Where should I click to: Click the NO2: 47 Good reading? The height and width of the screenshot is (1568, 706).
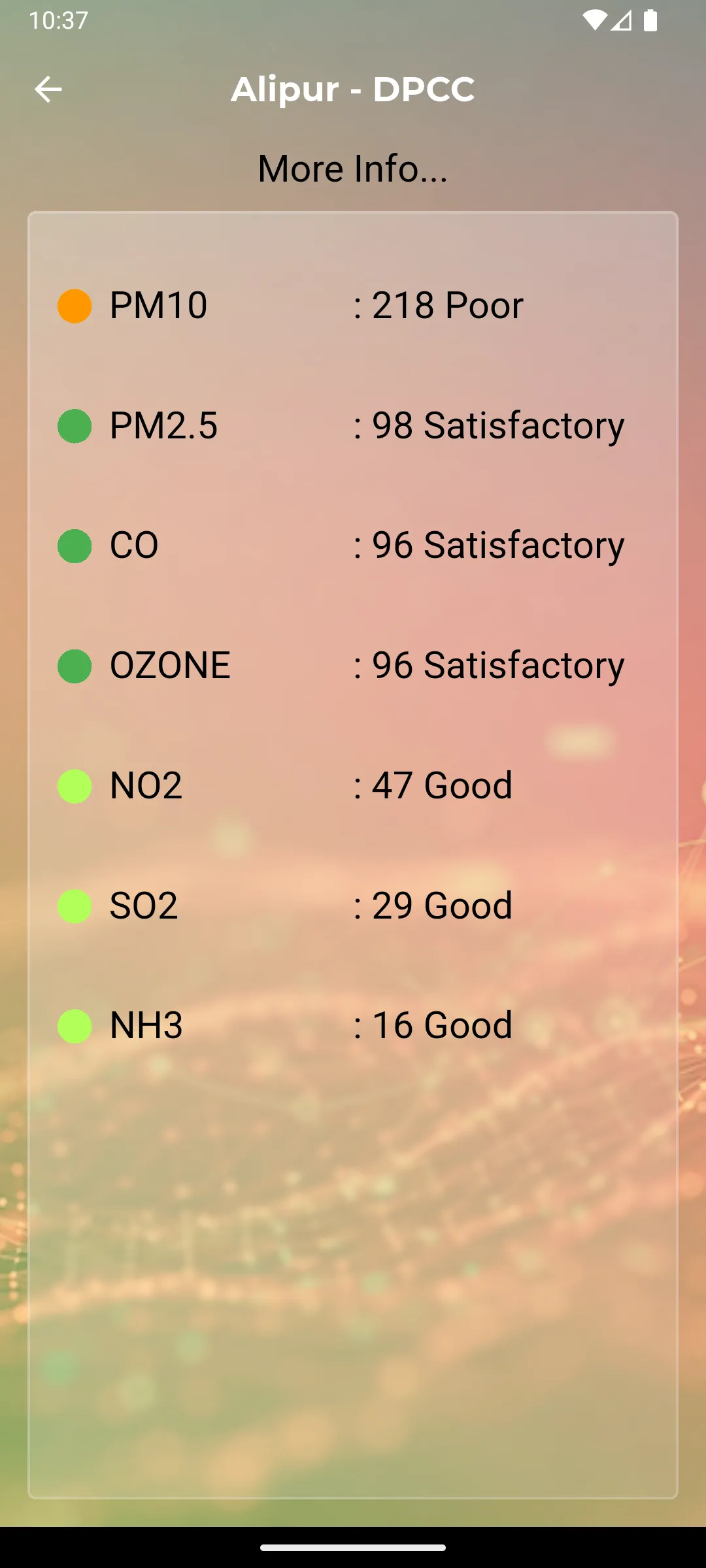(x=433, y=786)
